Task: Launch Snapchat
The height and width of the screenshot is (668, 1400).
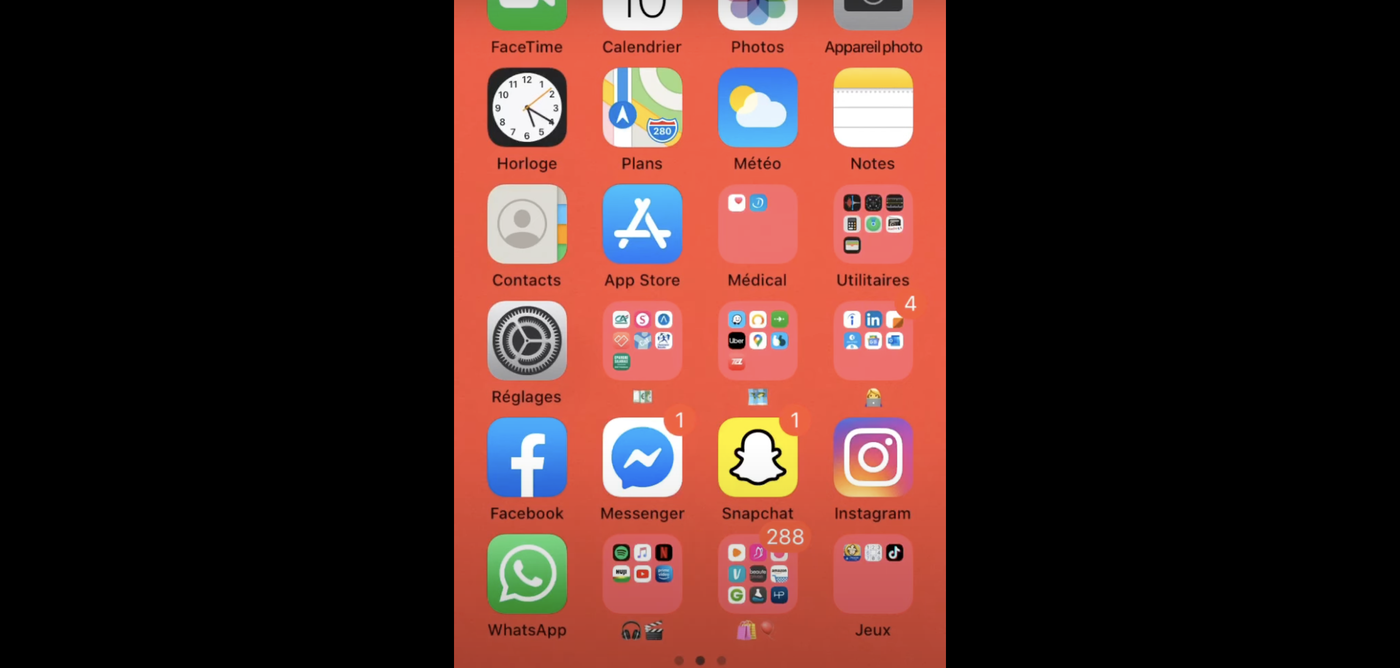Action: click(x=757, y=458)
